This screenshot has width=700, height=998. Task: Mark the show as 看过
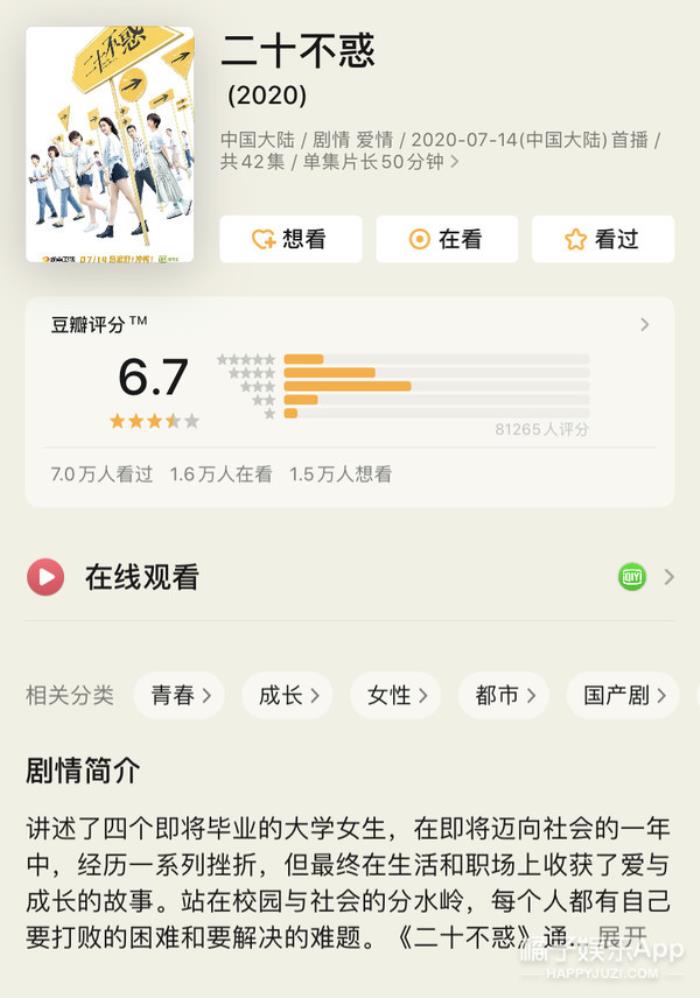click(603, 239)
